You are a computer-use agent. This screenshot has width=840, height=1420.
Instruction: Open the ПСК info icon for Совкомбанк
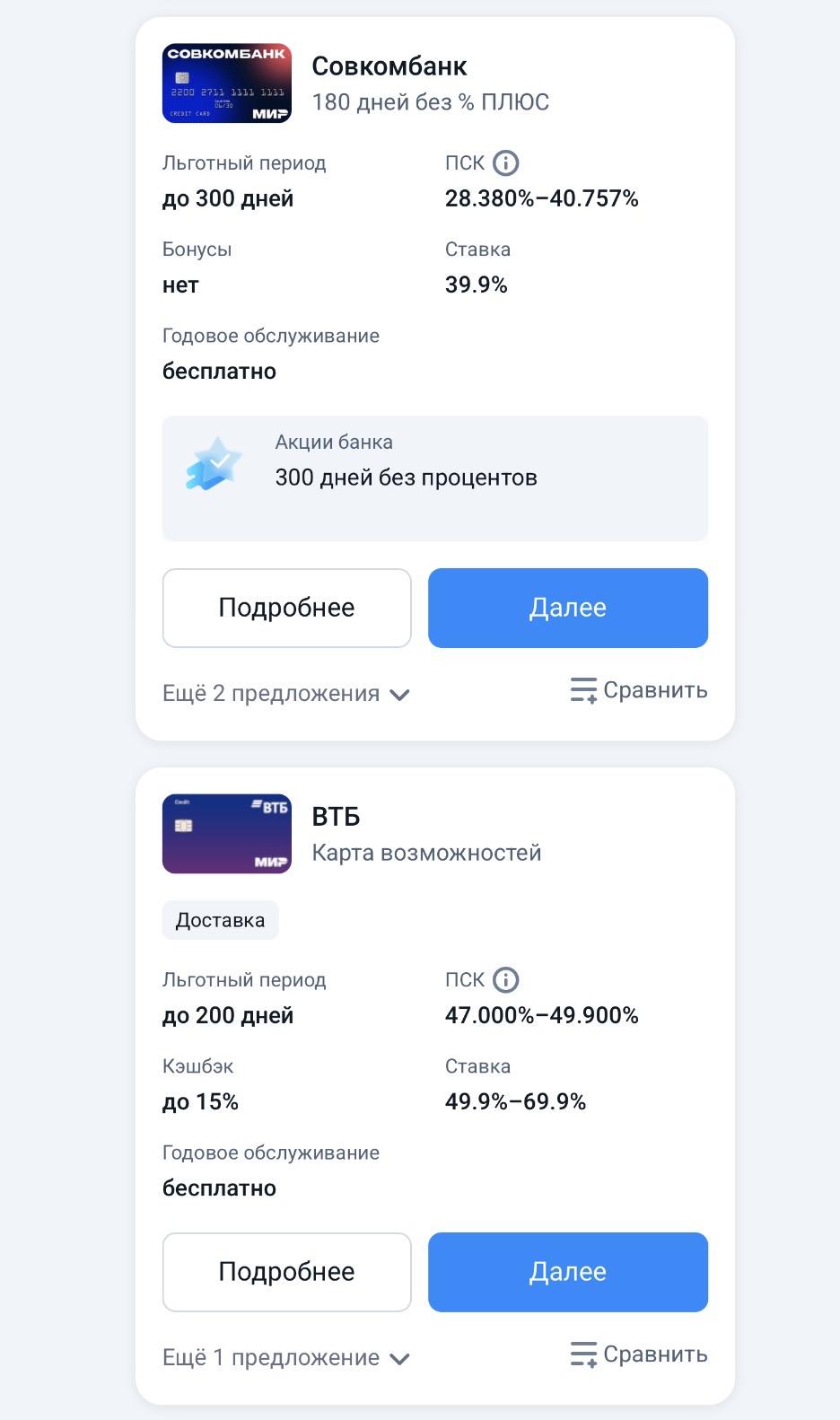pos(506,163)
